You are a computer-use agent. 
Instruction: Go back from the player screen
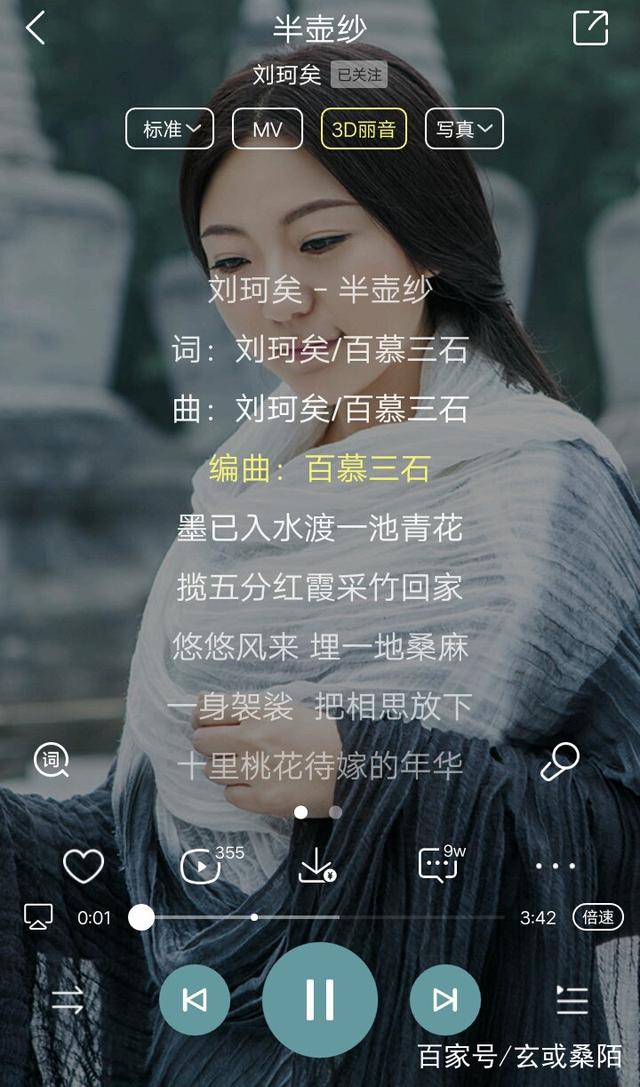point(35,29)
